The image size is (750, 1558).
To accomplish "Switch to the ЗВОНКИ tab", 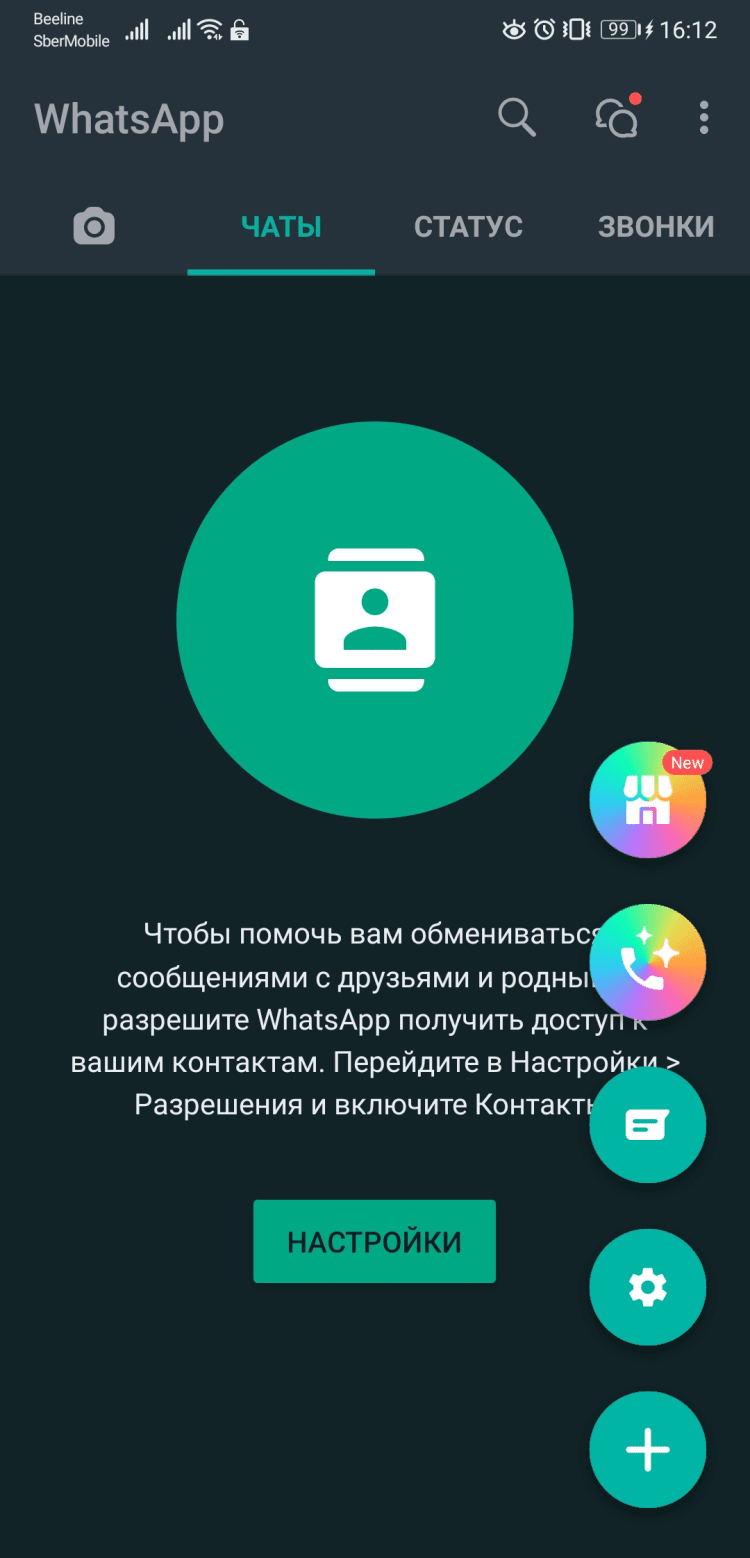I will [x=656, y=227].
